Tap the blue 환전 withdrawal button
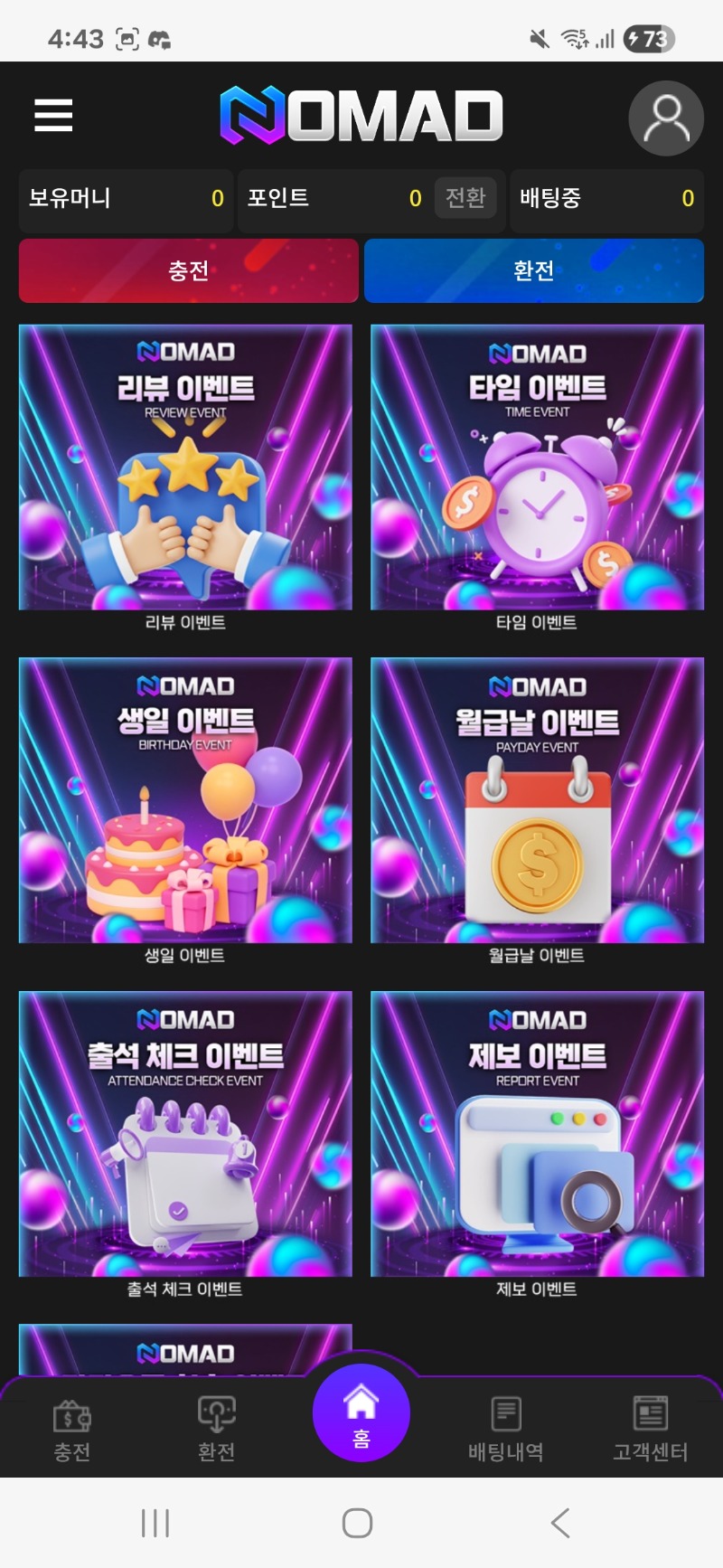Image resolution: width=723 pixels, height=1568 pixels. pyautogui.click(x=534, y=270)
